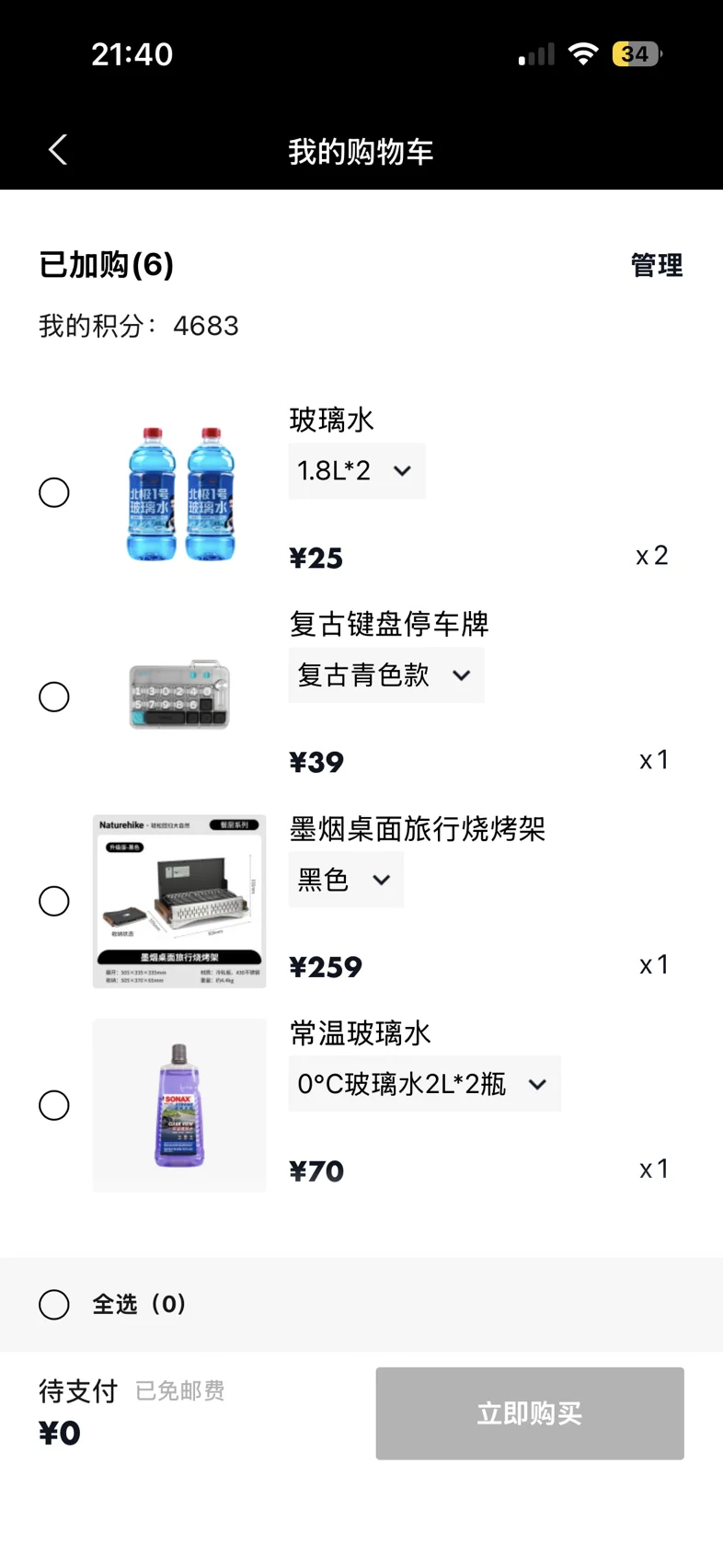Select the 常温玻璃水 item checkbox
This screenshot has width=723, height=1568.
coord(54,1105)
